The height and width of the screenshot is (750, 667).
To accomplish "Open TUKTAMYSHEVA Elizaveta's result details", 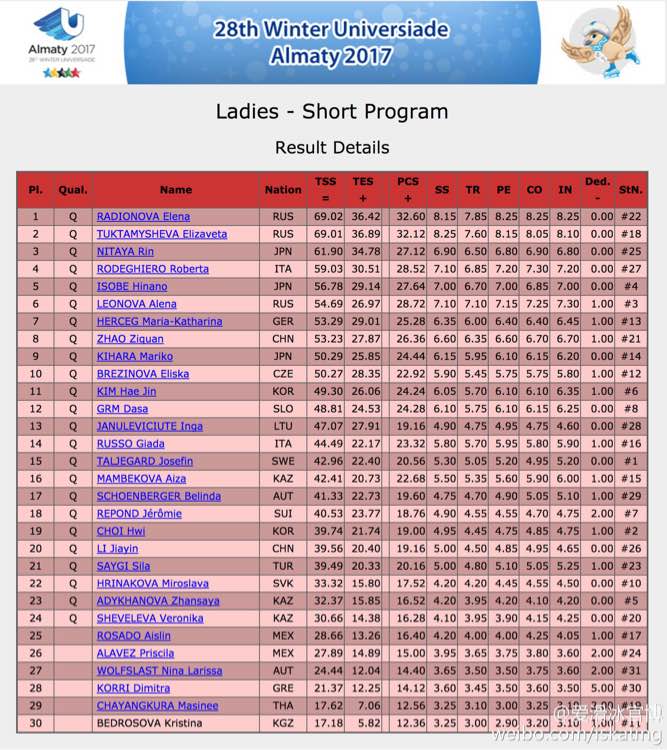I will pos(162,234).
